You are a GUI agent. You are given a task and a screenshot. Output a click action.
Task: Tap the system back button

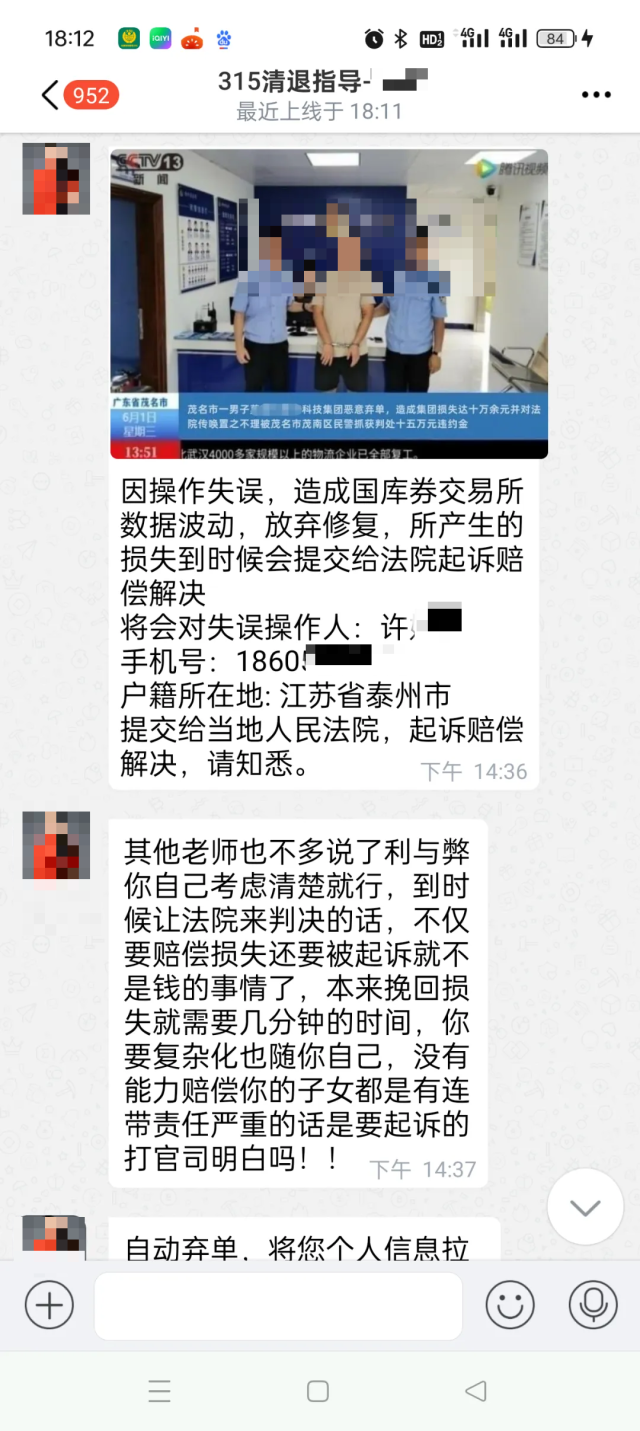tap(477, 1391)
